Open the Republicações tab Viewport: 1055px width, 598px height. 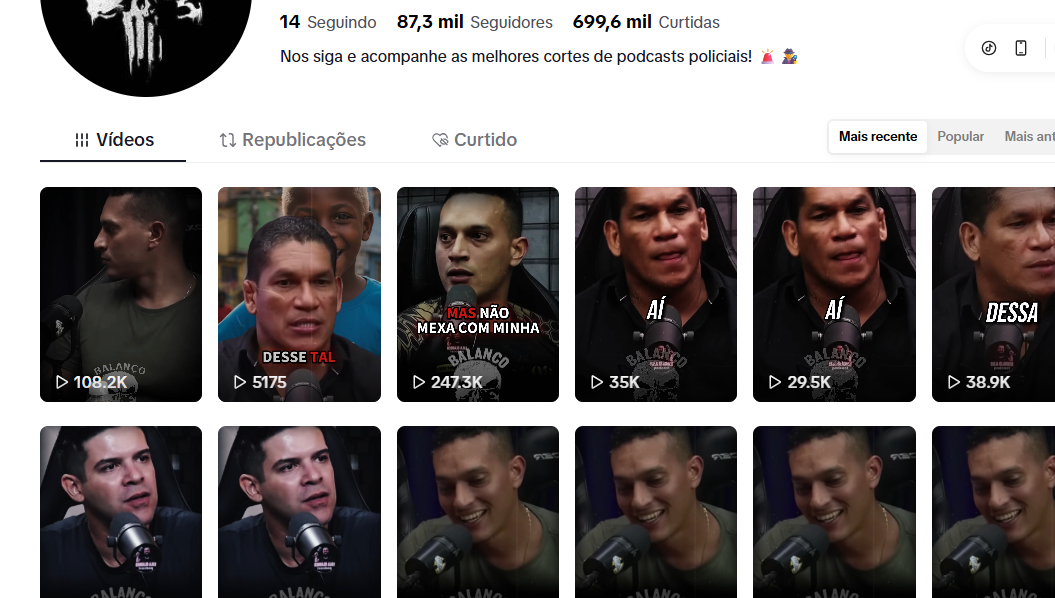coord(292,140)
